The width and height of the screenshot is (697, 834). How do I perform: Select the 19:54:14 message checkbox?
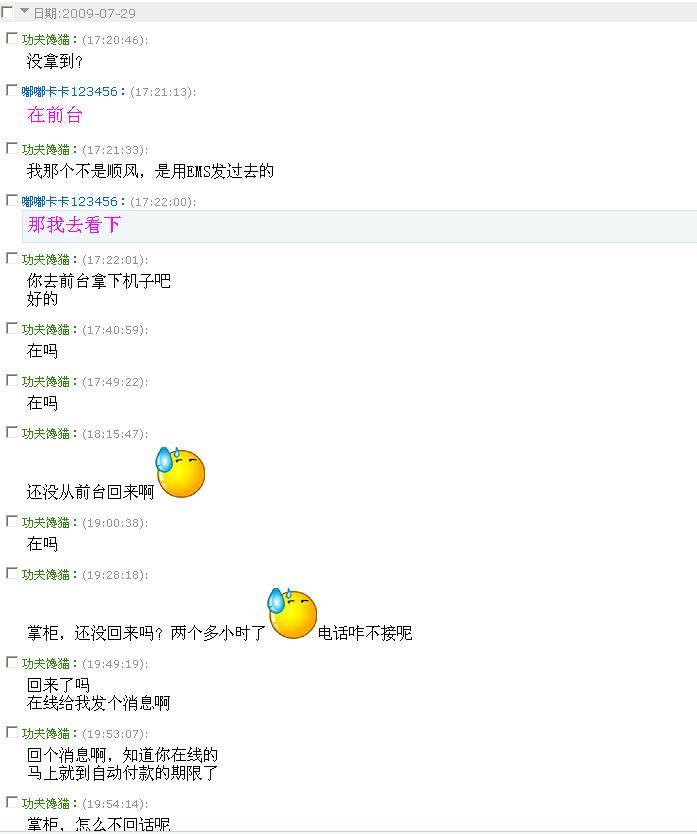tap(12, 802)
